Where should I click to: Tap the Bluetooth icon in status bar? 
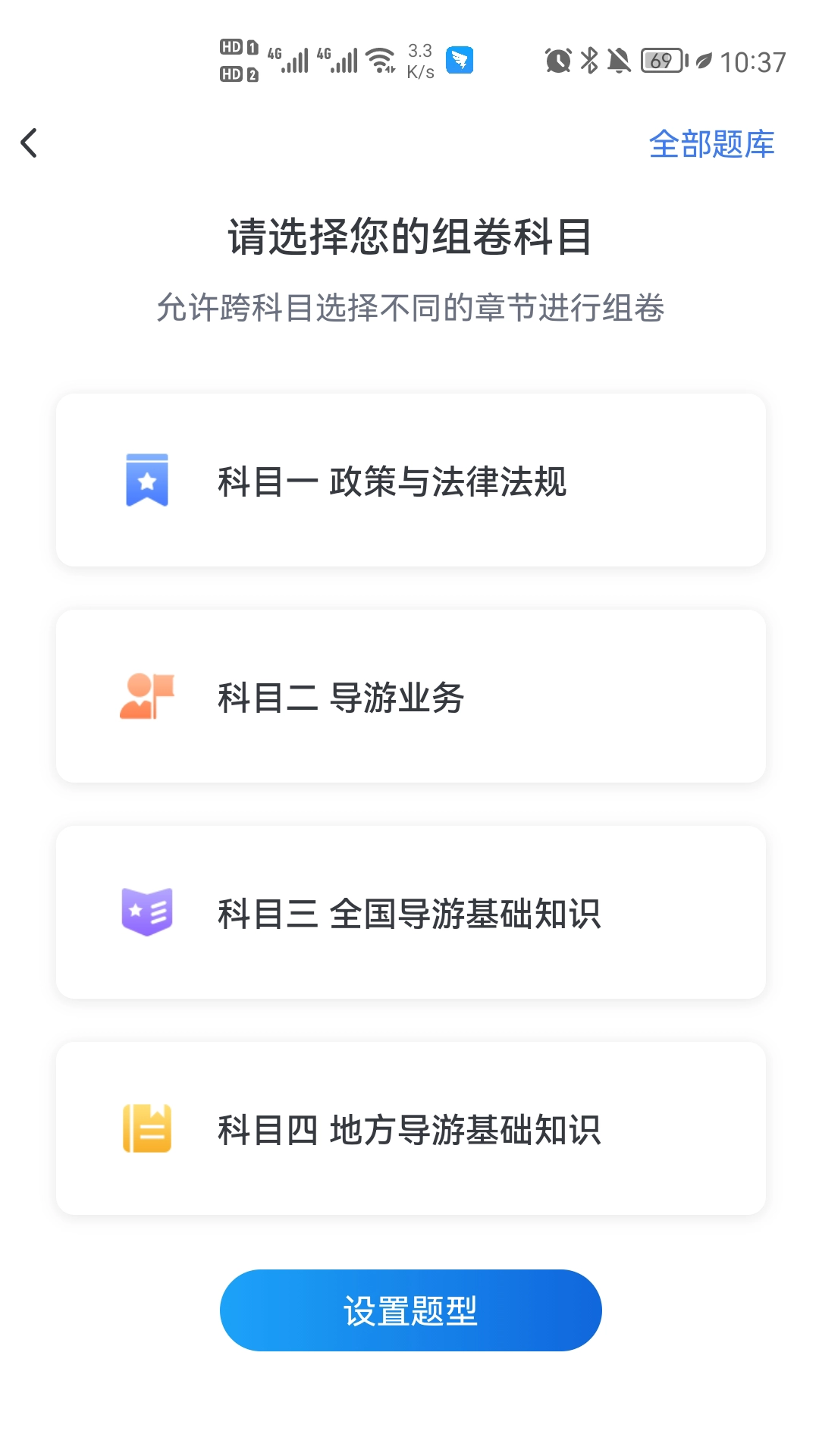click(590, 60)
